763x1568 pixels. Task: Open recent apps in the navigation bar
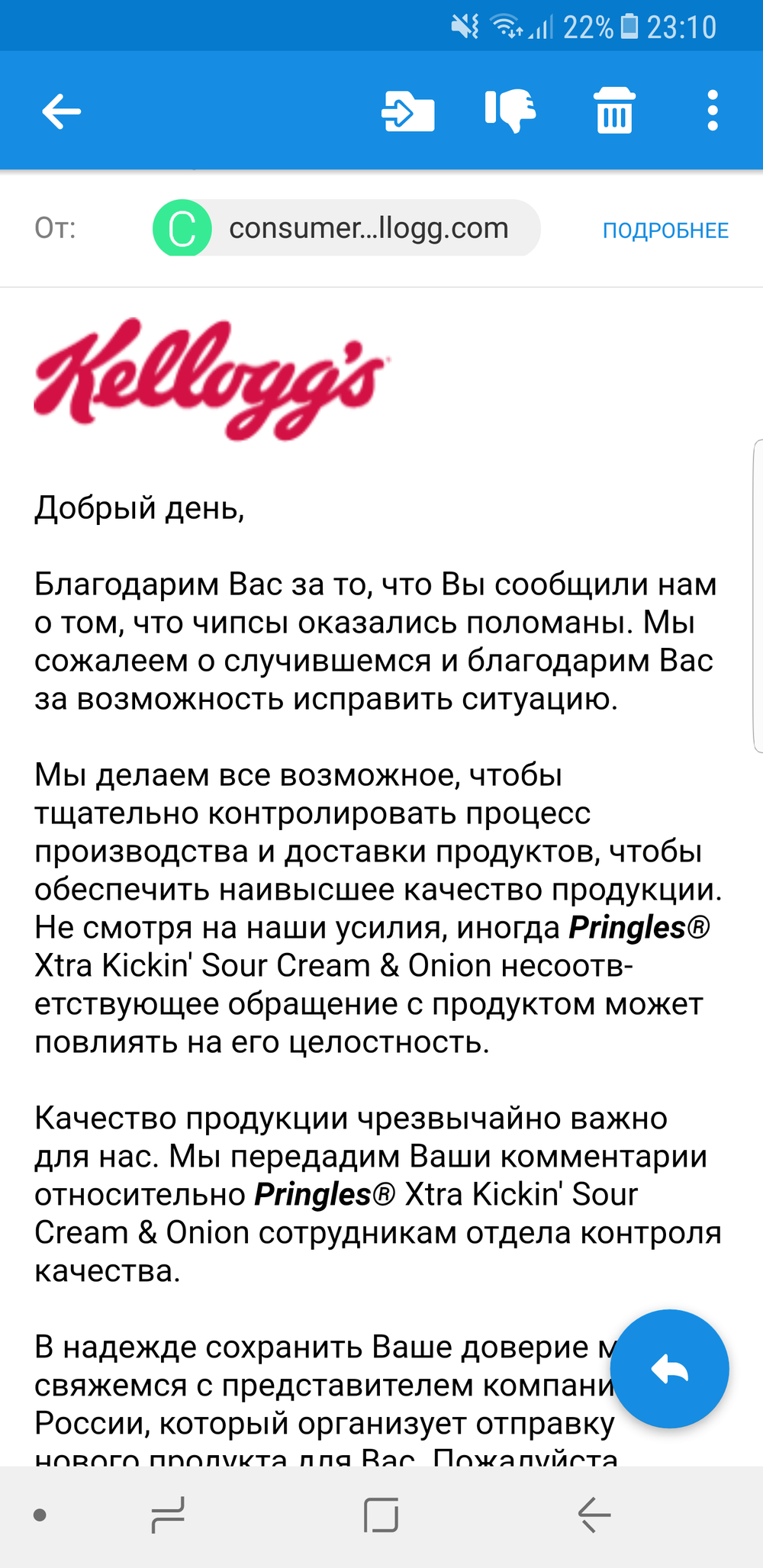click(x=169, y=1515)
